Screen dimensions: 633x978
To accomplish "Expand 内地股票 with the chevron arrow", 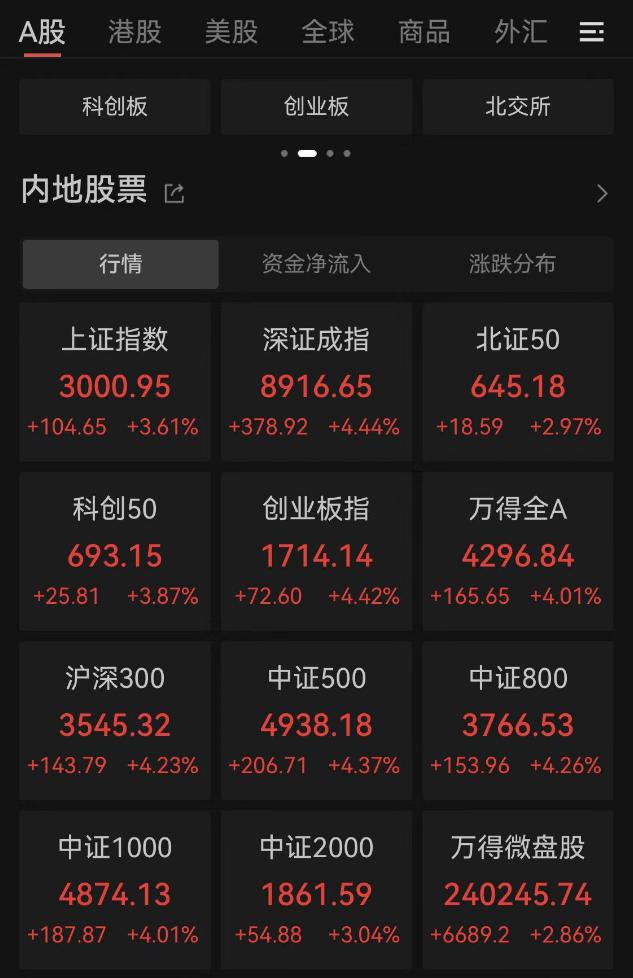I will (601, 193).
